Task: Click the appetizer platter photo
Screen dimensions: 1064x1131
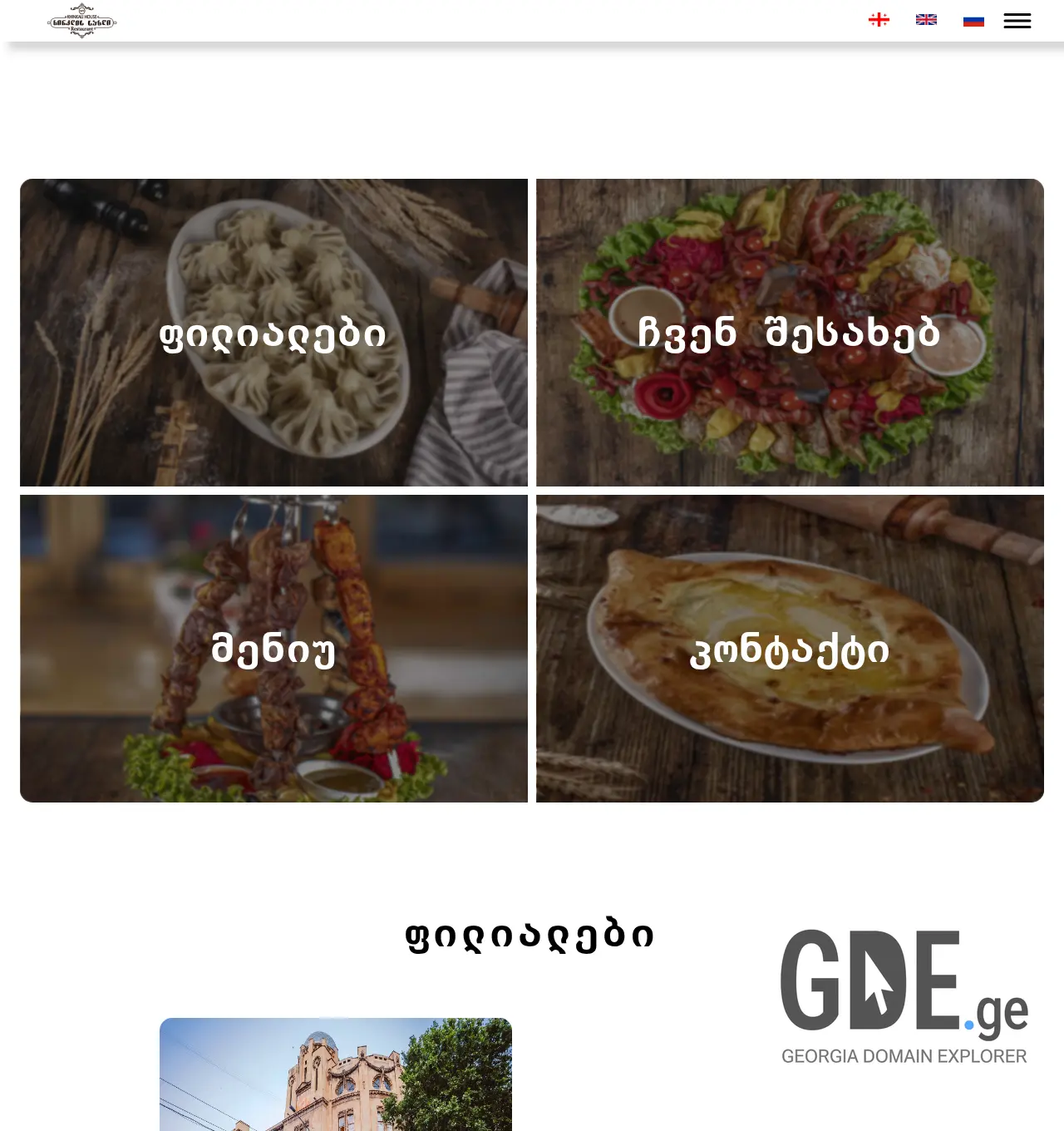Action: [788, 249]
